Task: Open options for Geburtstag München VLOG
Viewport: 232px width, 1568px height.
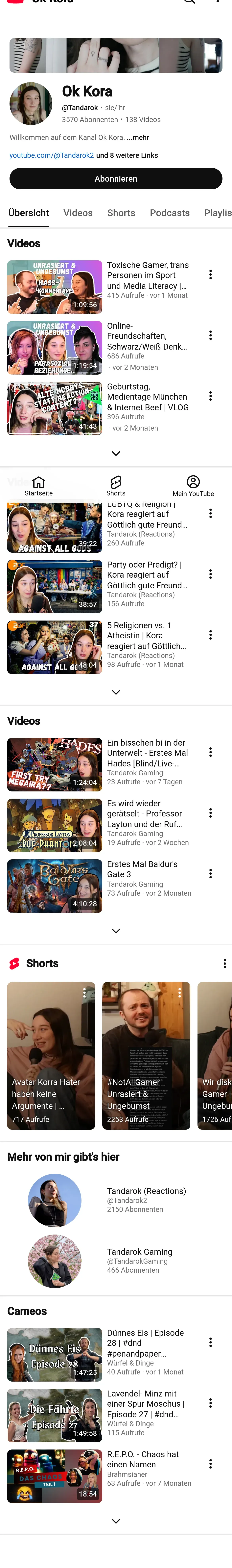Action: click(210, 396)
